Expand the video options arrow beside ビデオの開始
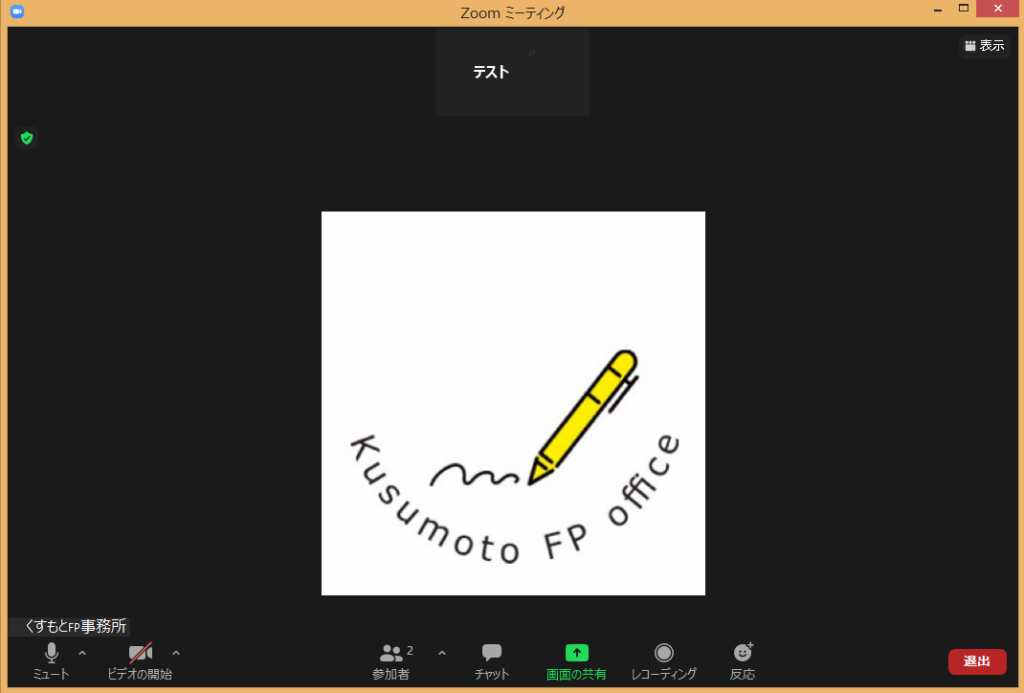Image resolution: width=1024 pixels, height=693 pixels. pos(176,653)
